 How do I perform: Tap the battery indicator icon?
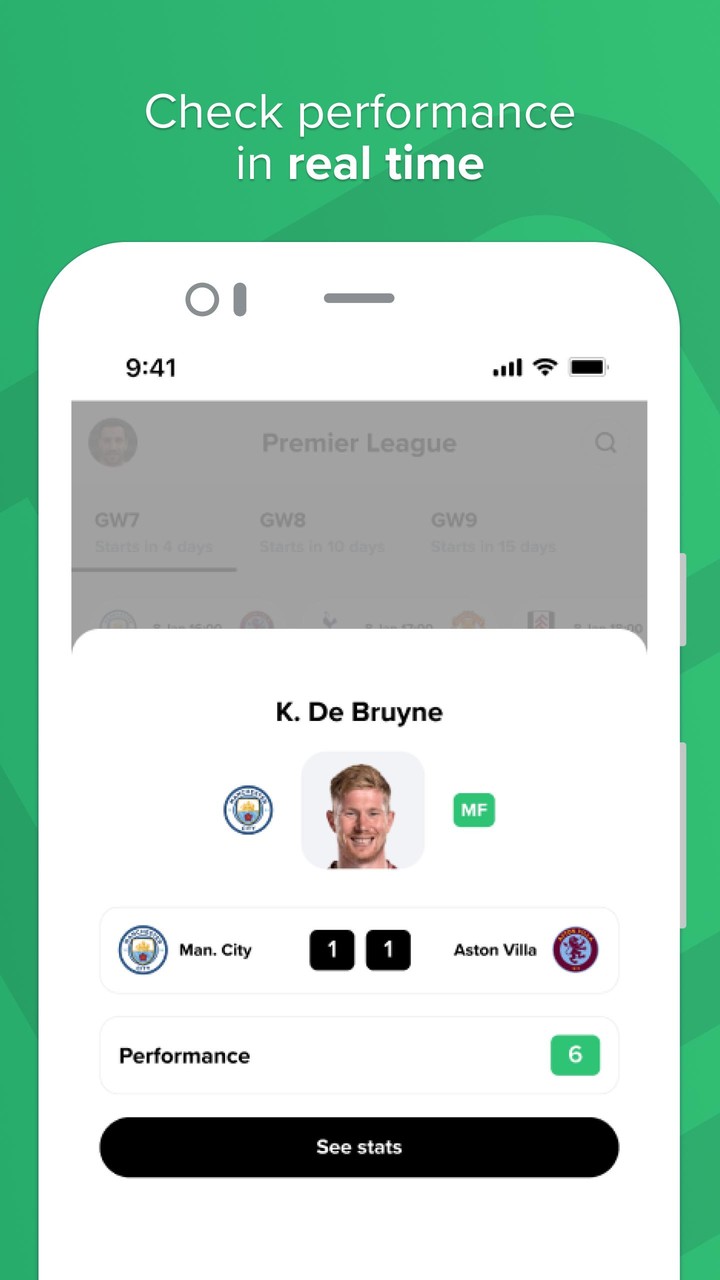[586, 367]
